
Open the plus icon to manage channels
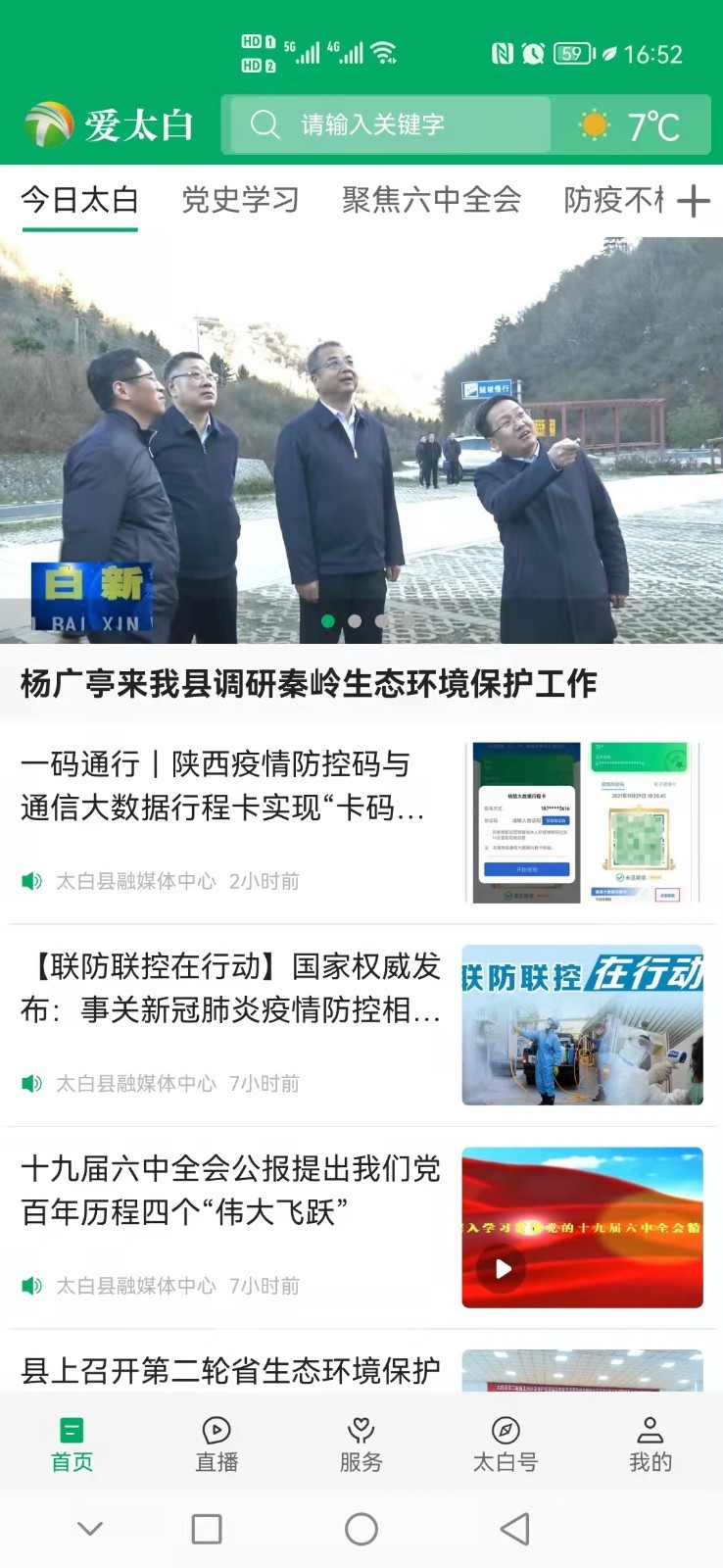[694, 201]
